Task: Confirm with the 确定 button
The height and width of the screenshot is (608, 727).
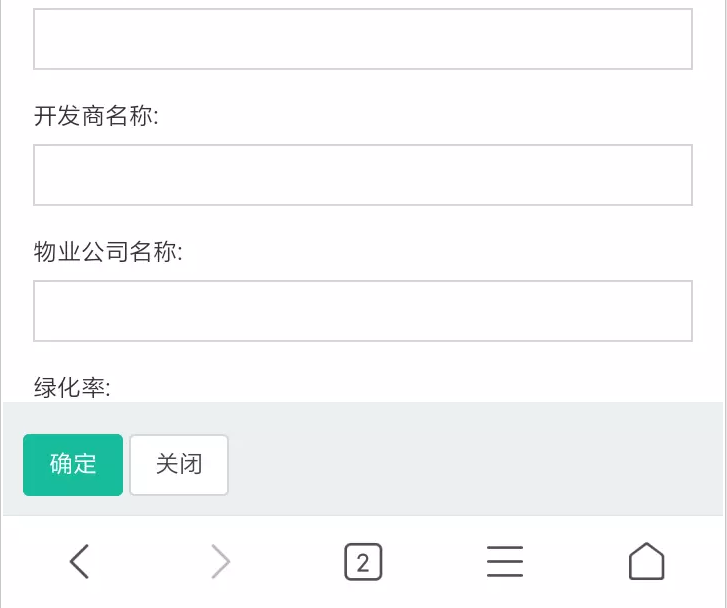Action: click(x=73, y=465)
